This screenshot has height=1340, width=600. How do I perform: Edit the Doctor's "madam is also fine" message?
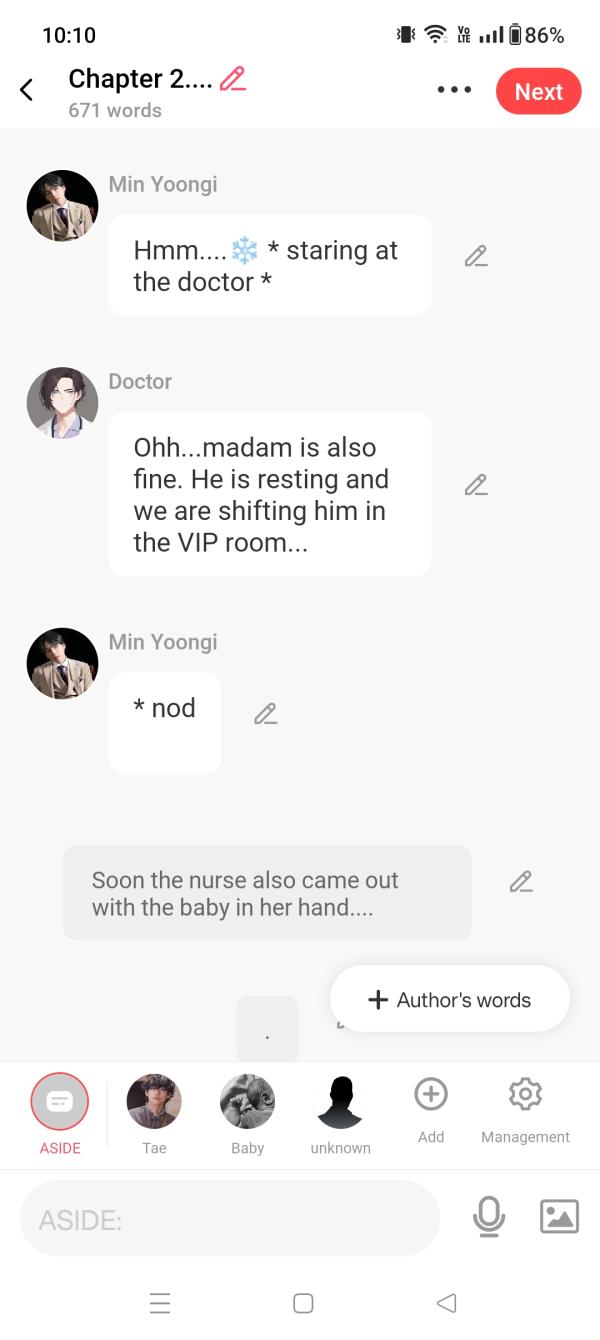pyautogui.click(x=476, y=486)
